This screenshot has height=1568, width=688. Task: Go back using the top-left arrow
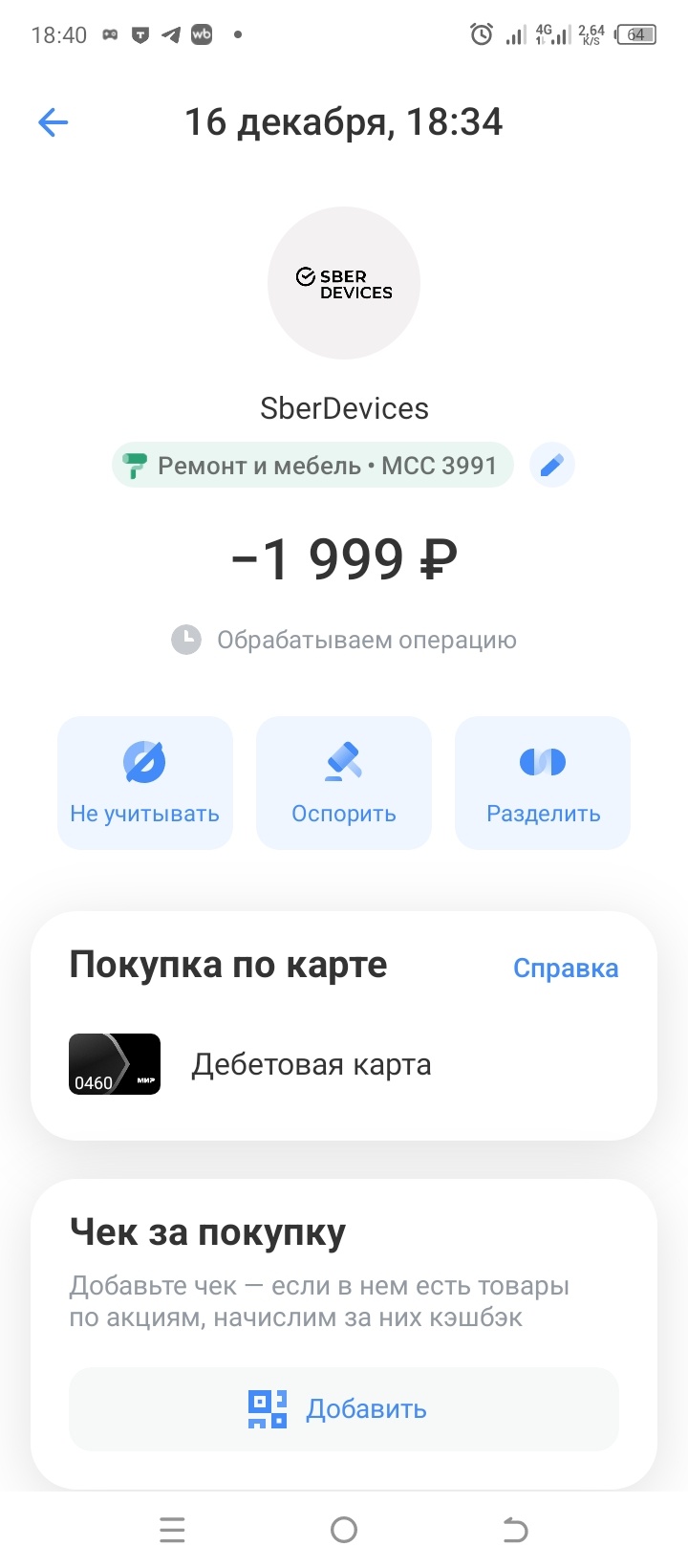(x=54, y=122)
